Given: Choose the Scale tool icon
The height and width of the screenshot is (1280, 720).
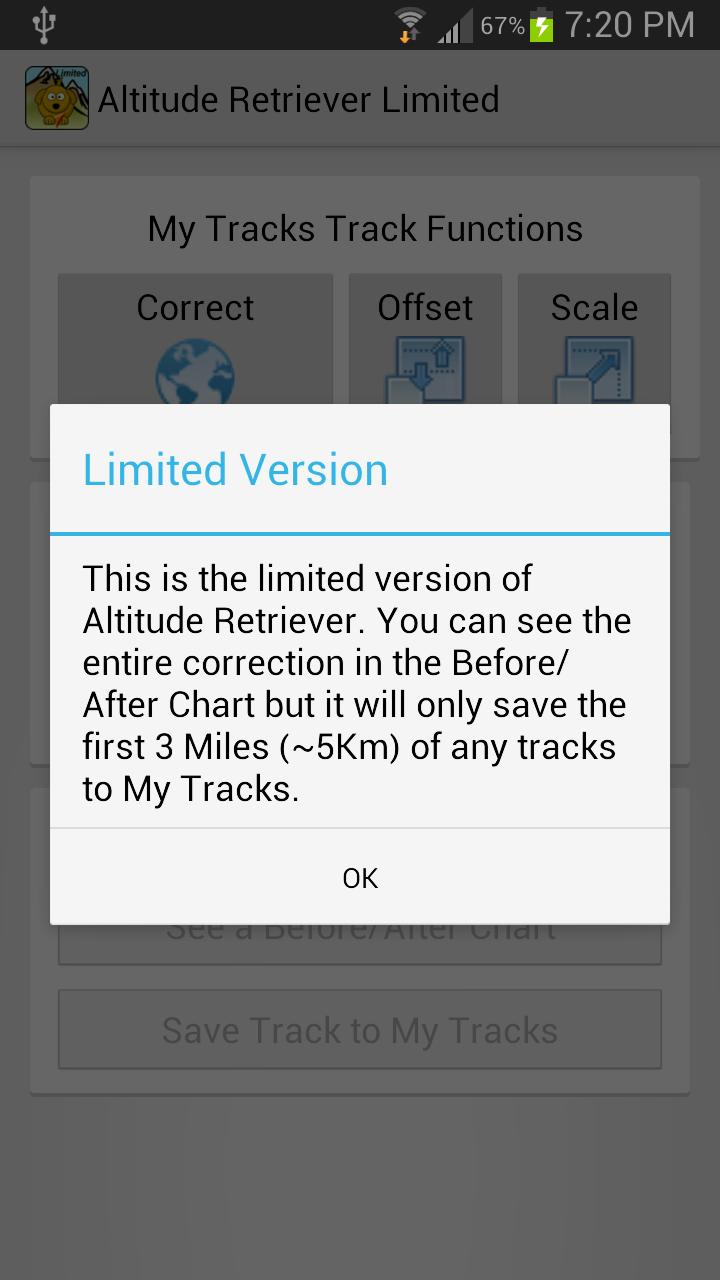Looking at the screenshot, I should pos(594,370).
